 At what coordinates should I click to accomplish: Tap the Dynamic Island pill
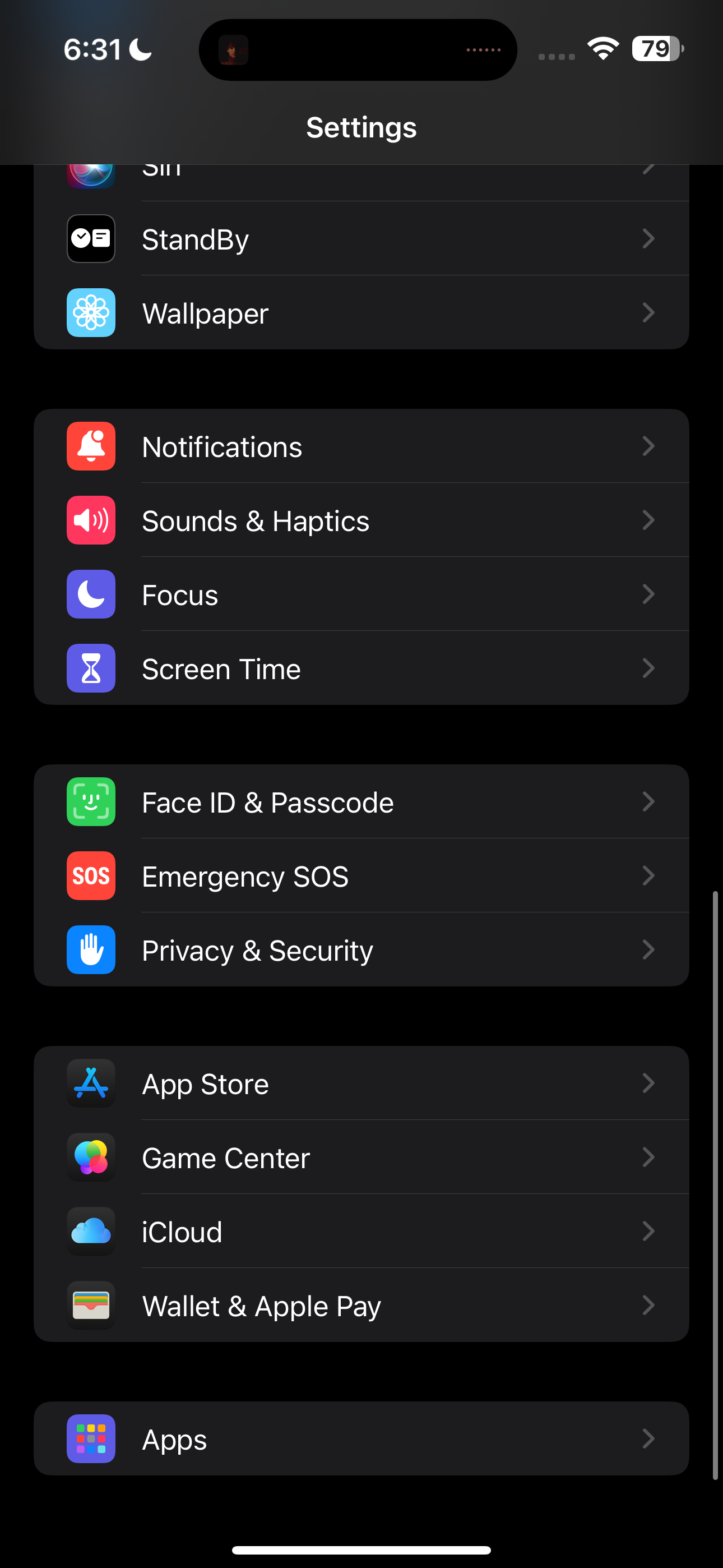358,49
